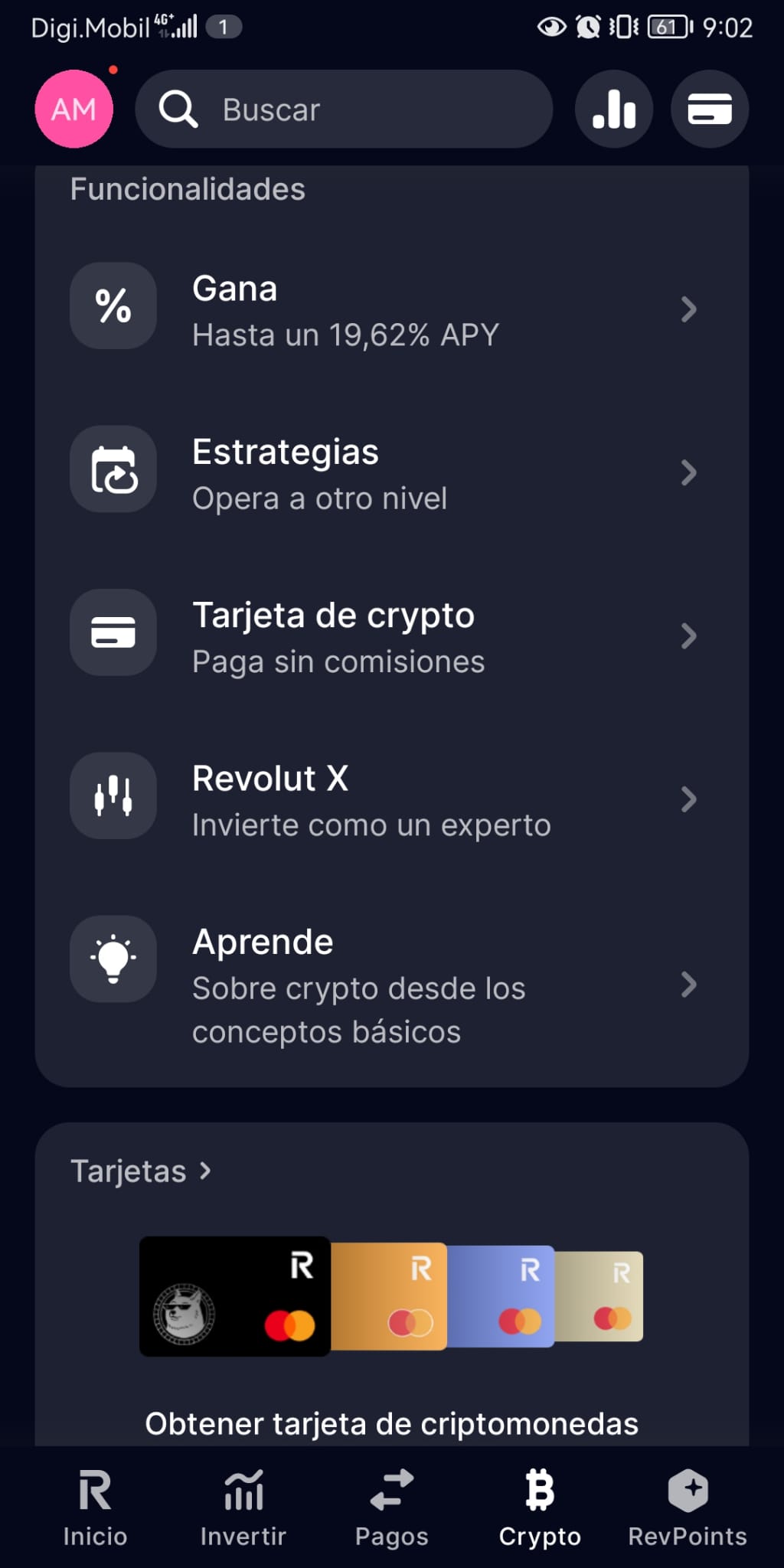Image resolution: width=784 pixels, height=1568 pixels.
Task: Tap the Aprende lightbulb icon
Action: (x=113, y=960)
